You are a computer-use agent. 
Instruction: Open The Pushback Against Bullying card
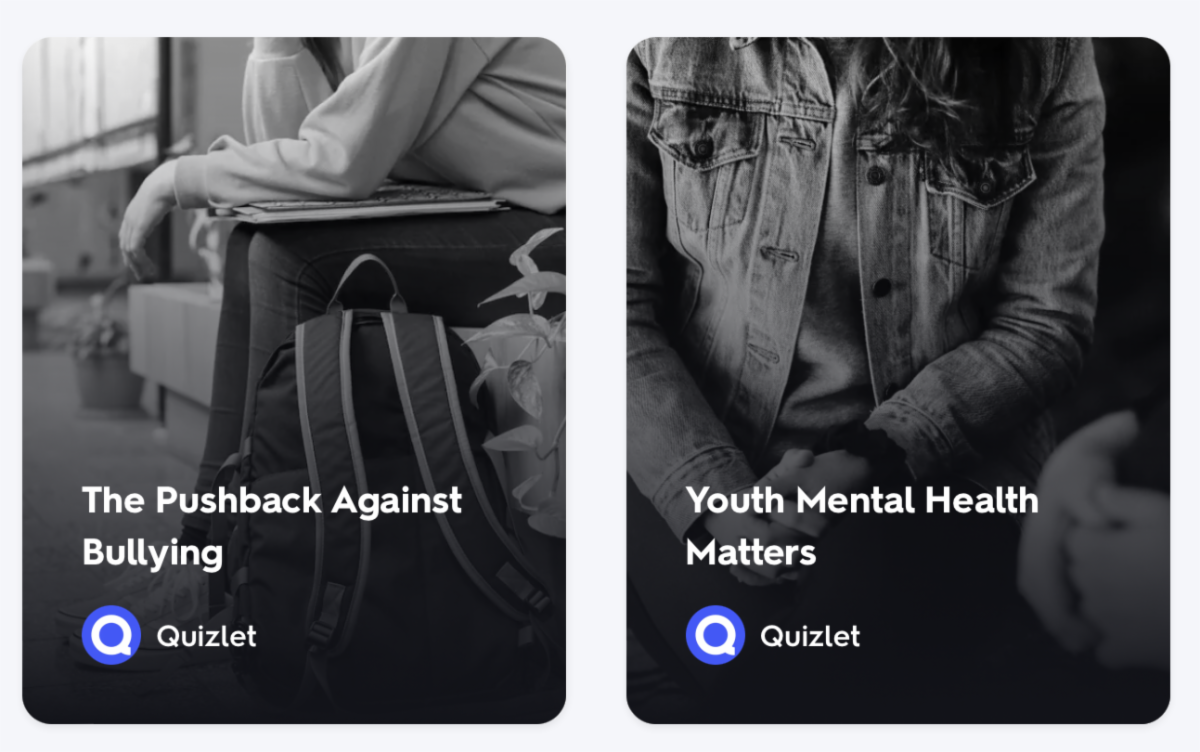tap(293, 380)
